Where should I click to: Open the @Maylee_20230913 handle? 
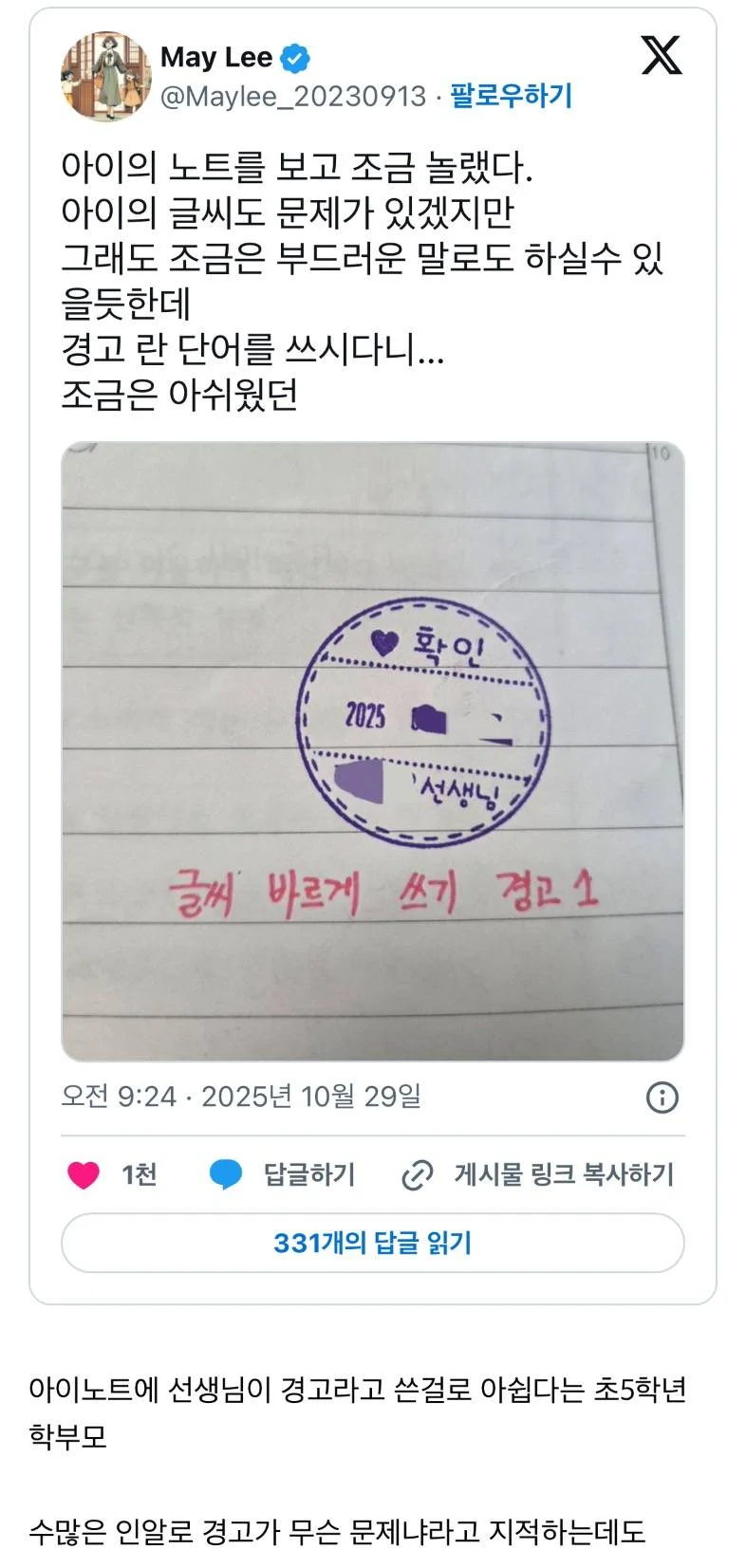coord(293,96)
